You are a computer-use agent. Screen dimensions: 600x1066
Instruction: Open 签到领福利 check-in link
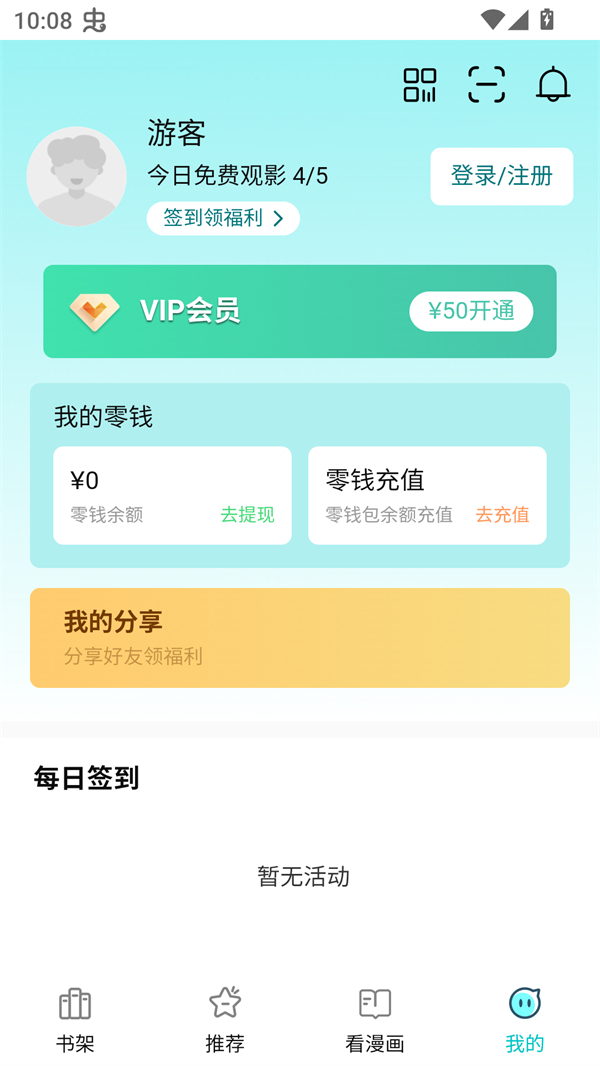pos(223,218)
